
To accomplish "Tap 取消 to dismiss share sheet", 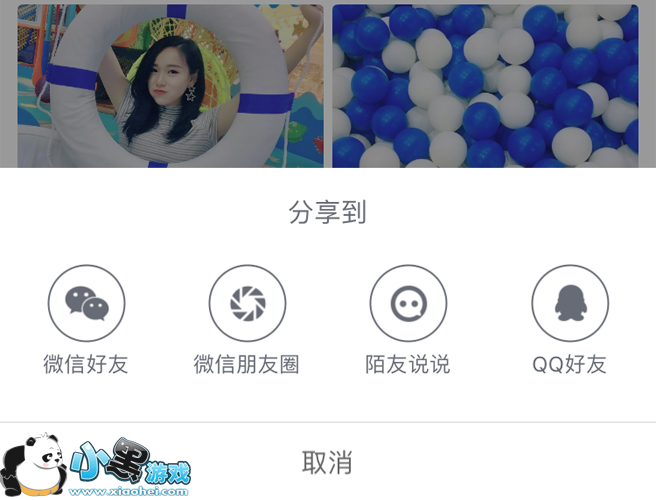I will pyautogui.click(x=328, y=462).
